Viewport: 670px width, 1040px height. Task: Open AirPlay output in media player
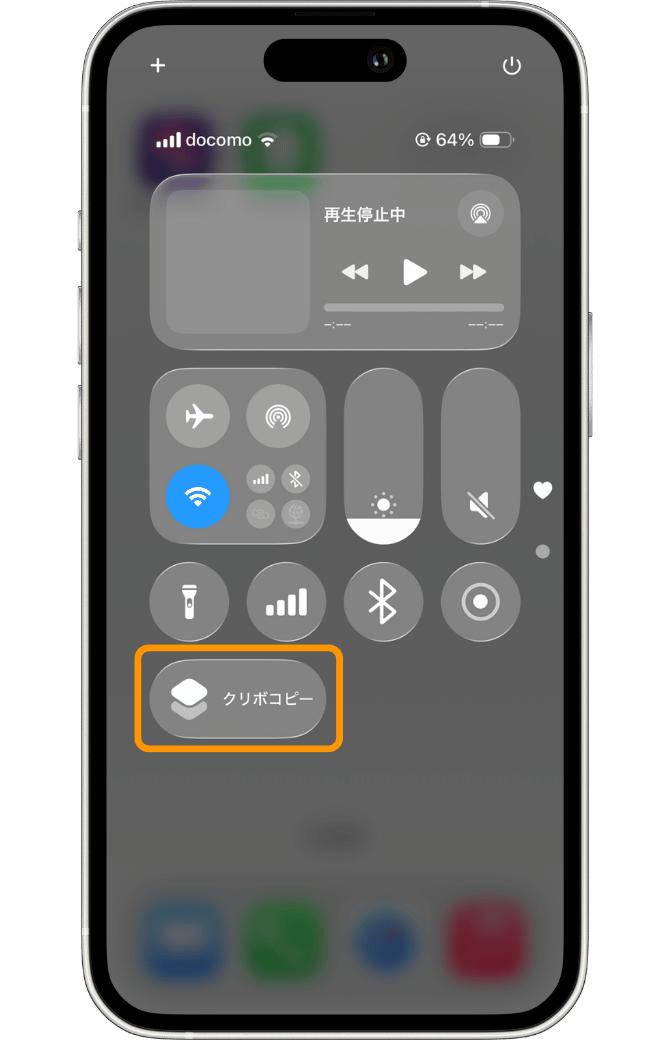pyautogui.click(x=480, y=214)
